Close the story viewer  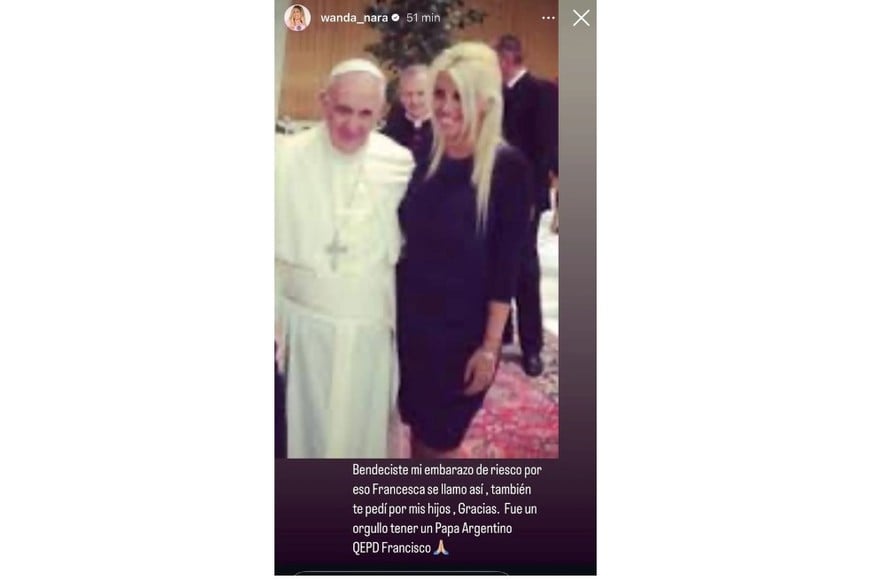pyautogui.click(x=581, y=18)
